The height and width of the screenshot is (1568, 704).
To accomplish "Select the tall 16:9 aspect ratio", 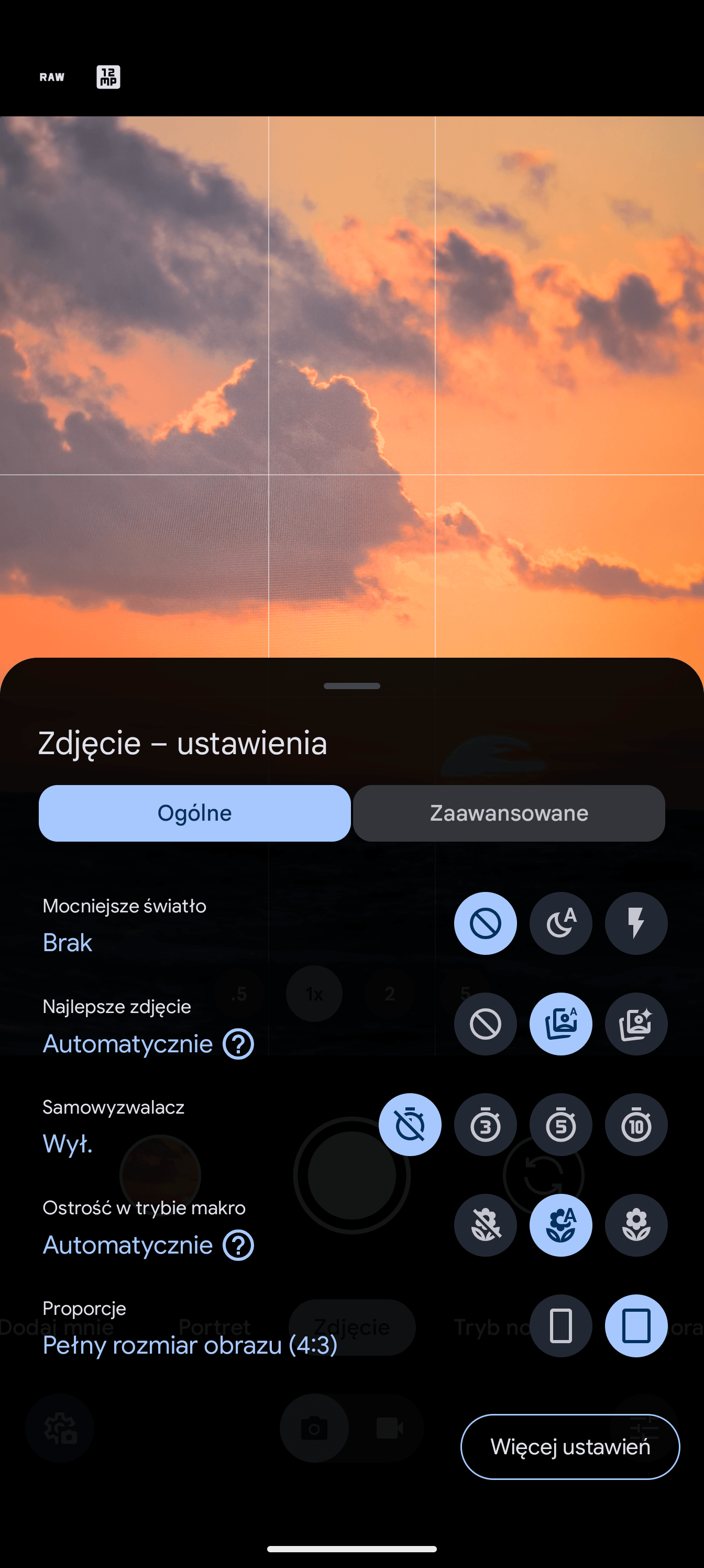I will coord(560,1326).
